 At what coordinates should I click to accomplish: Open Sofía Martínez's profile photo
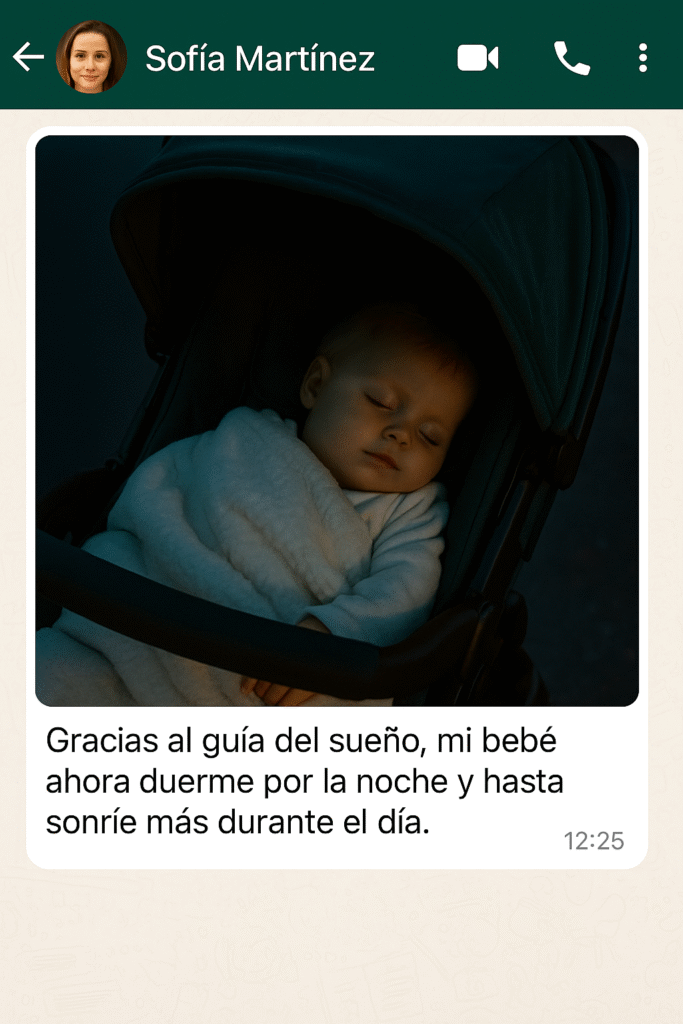pos(91,58)
